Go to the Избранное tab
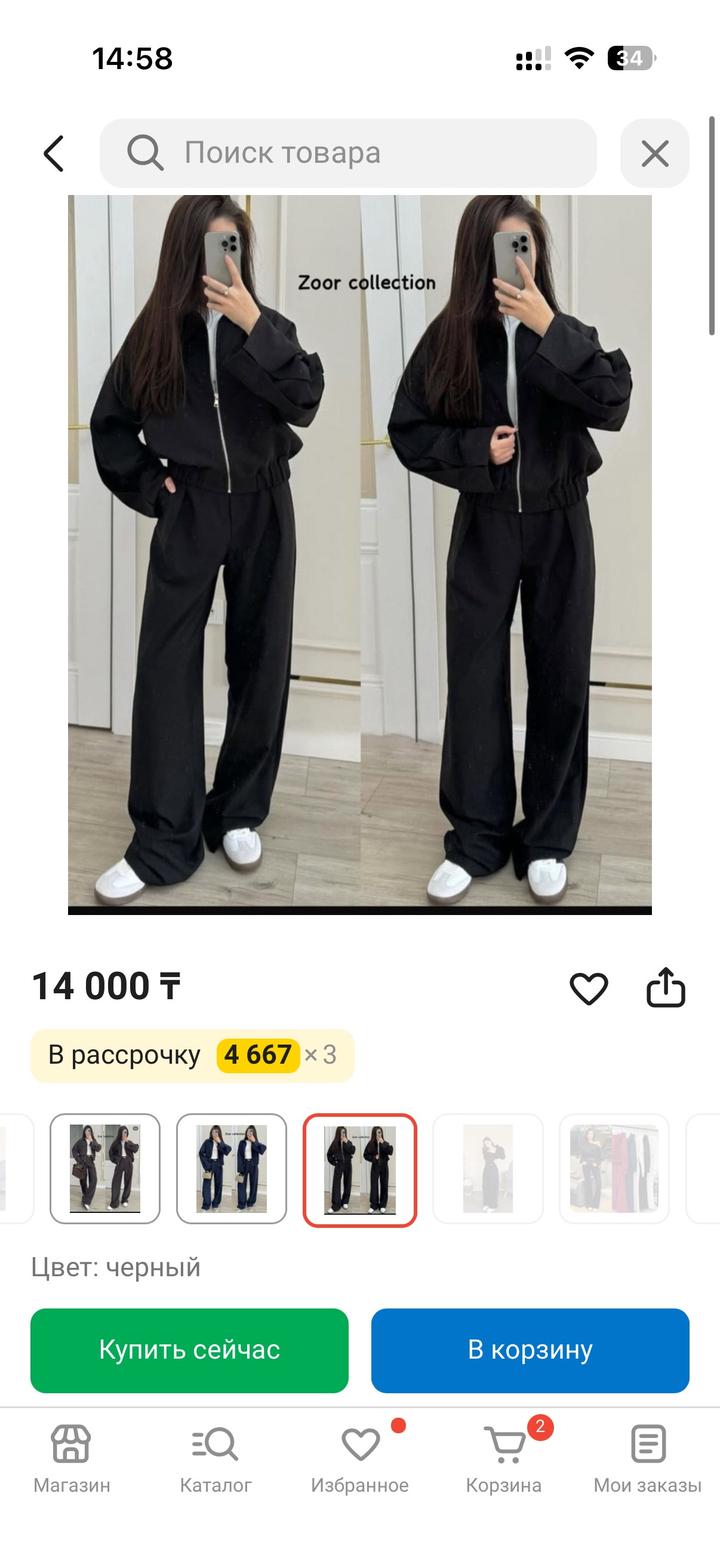 [x=360, y=1459]
